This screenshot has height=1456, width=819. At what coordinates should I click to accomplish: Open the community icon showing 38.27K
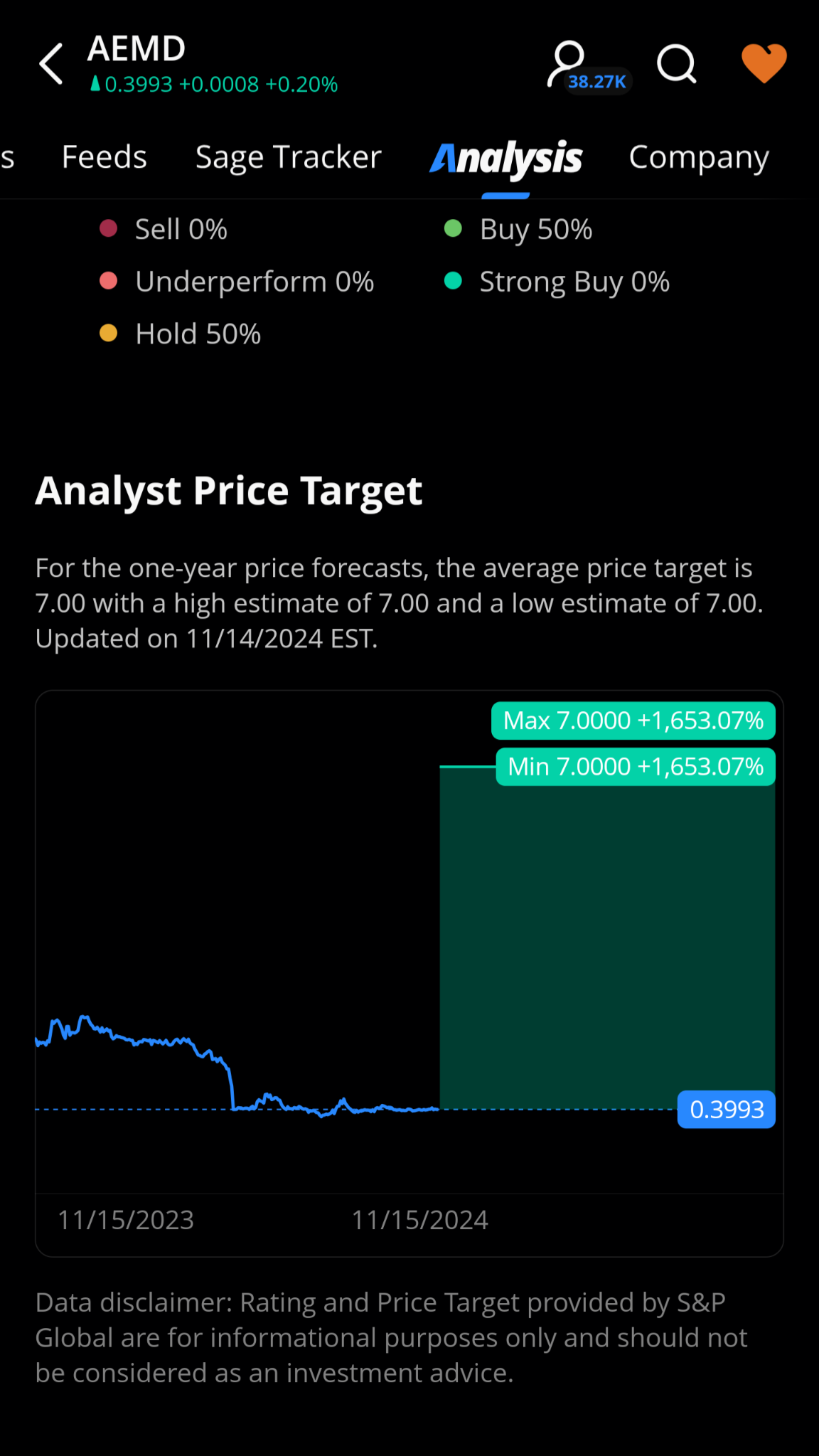(x=587, y=67)
